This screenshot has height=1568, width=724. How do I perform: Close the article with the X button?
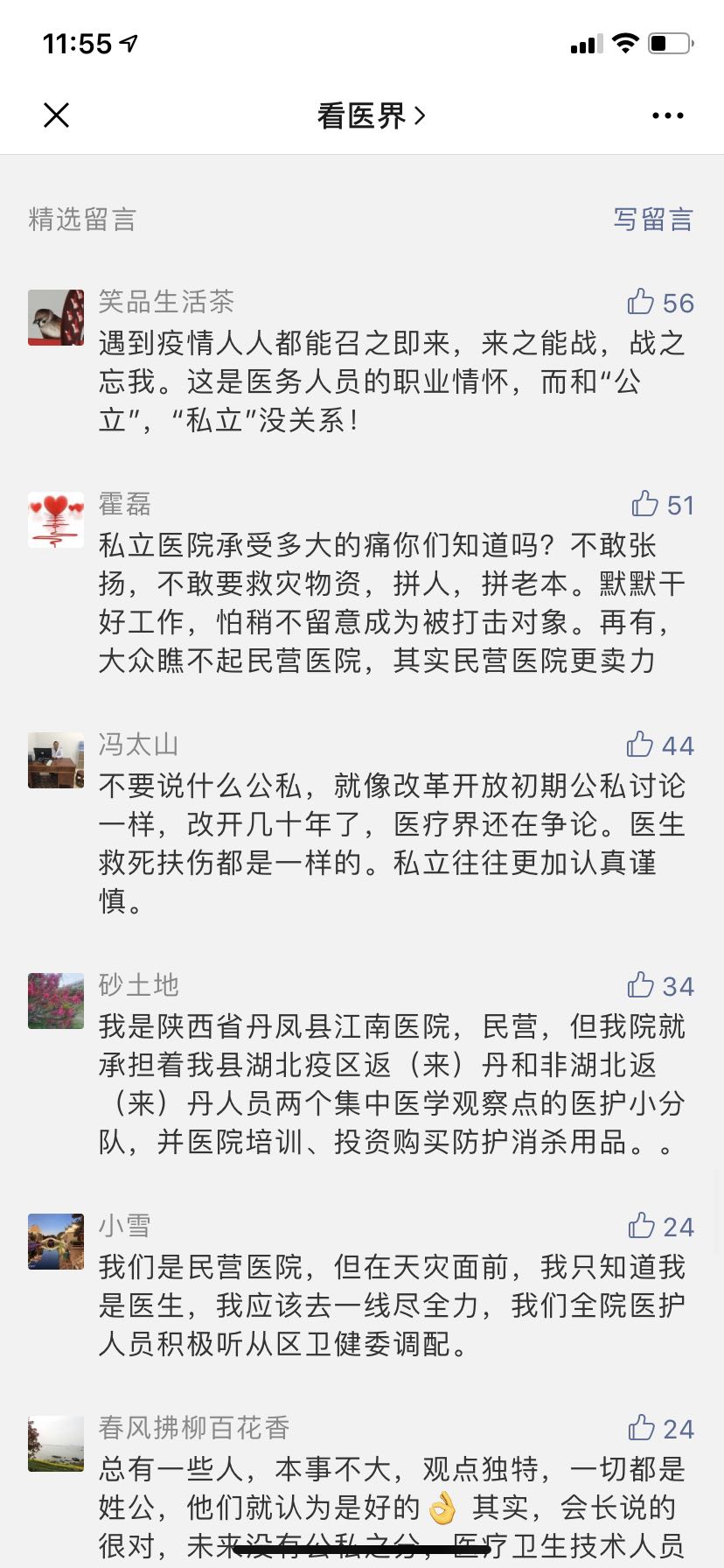tap(57, 115)
